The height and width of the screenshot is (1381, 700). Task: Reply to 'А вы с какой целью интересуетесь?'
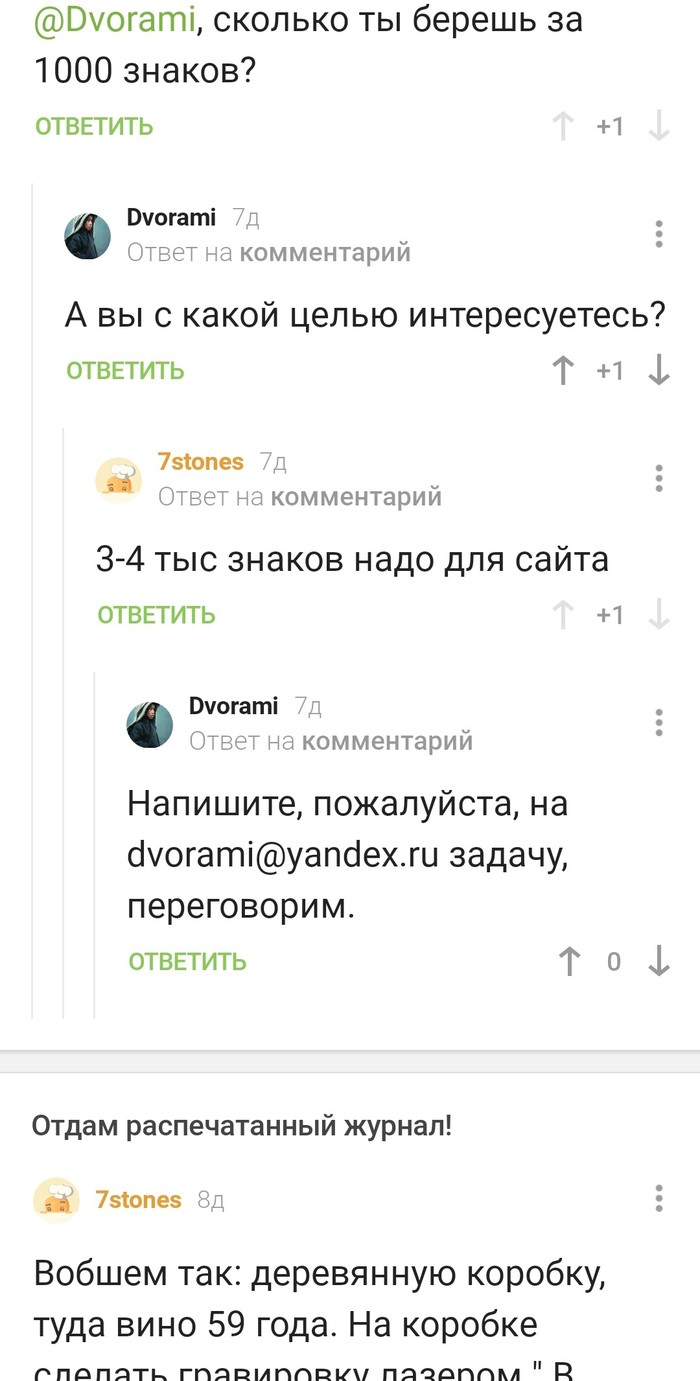[125, 371]
